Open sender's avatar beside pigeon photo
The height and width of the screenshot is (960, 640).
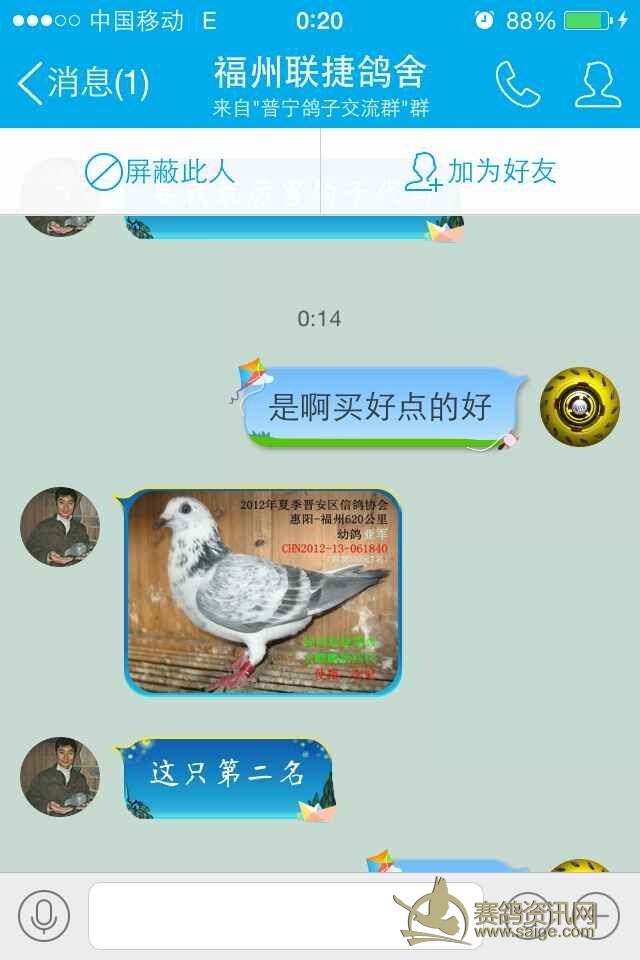tap(60, 527)
